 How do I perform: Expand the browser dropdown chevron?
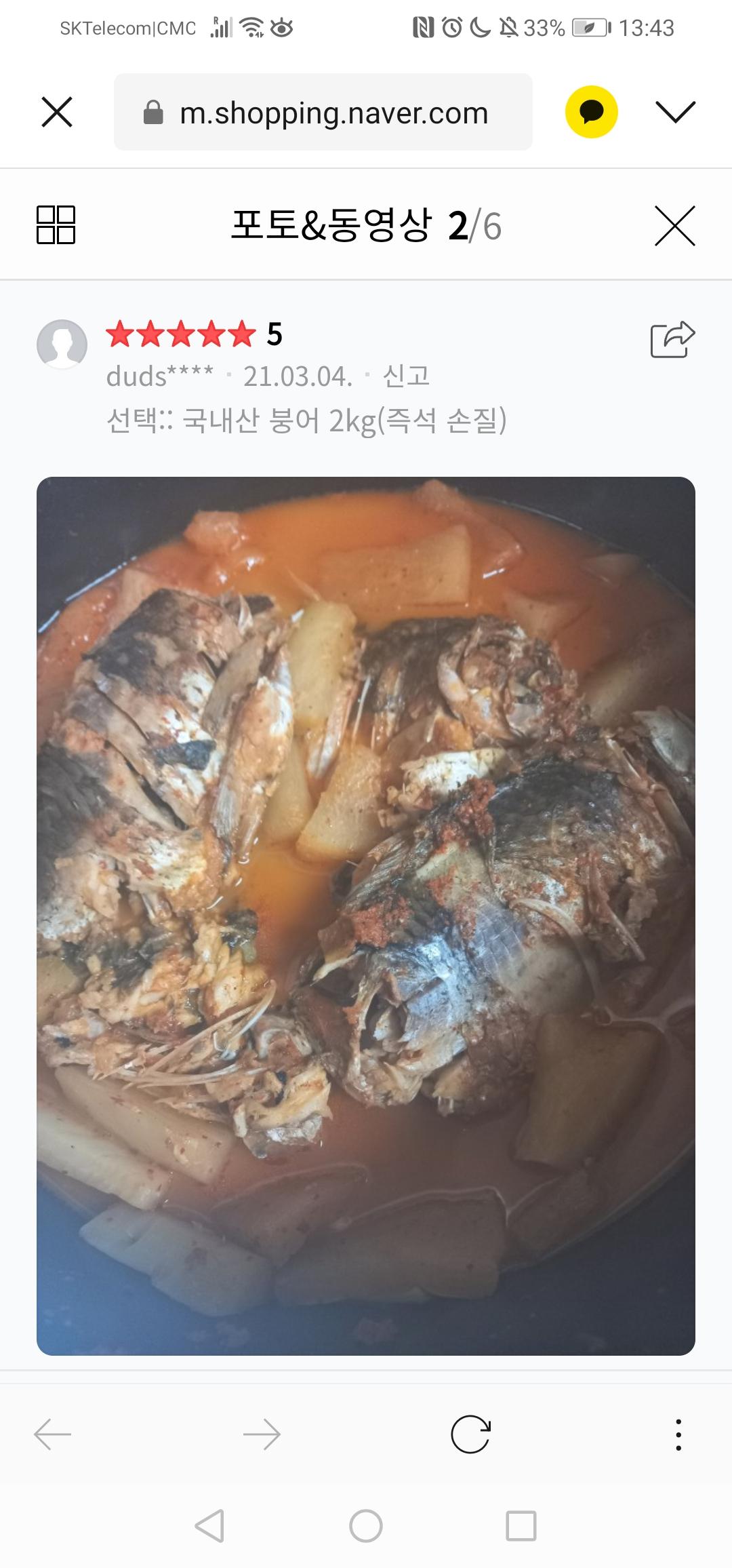click(x=676, y=112)
